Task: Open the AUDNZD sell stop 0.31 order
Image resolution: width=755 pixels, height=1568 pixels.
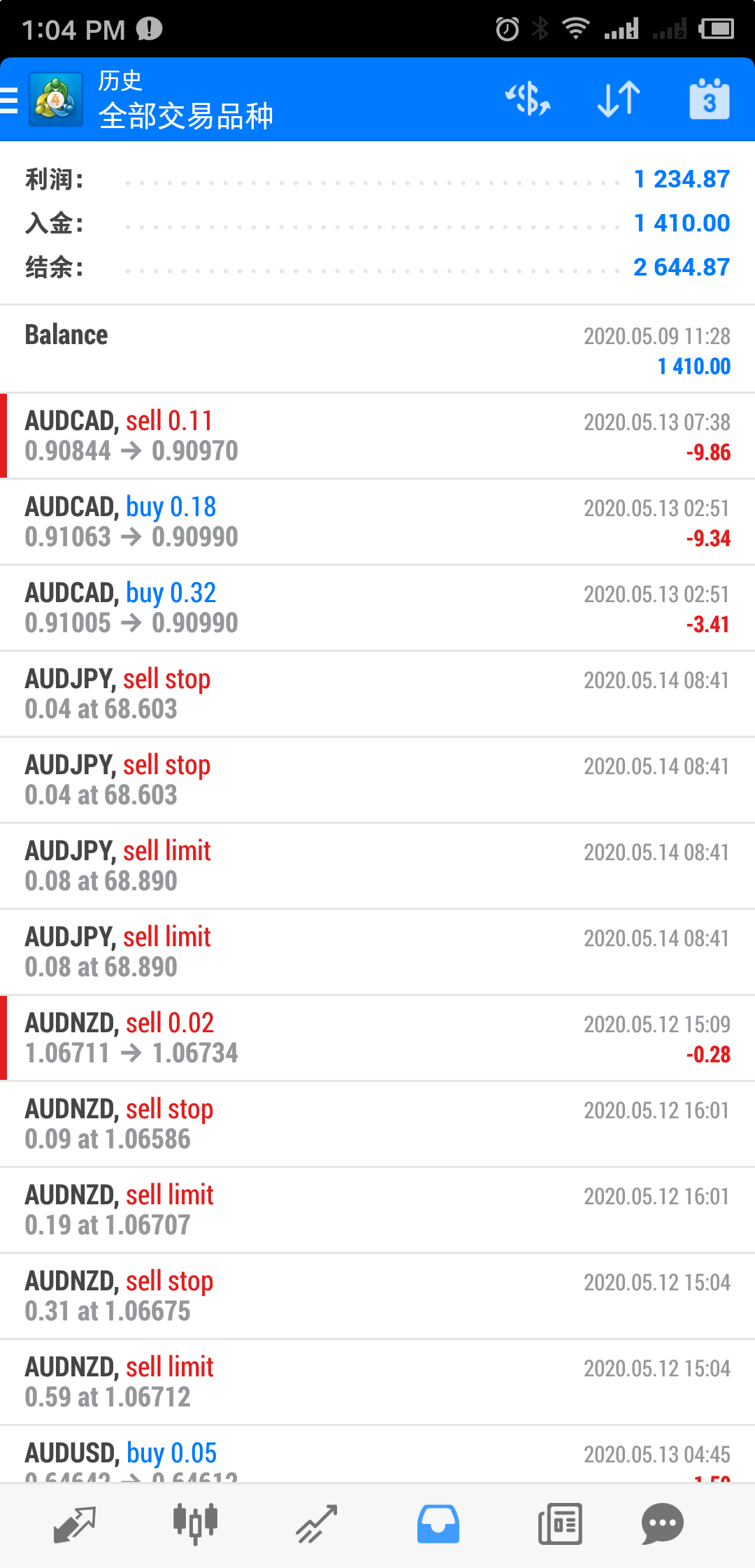Action: pos(377,1297)
